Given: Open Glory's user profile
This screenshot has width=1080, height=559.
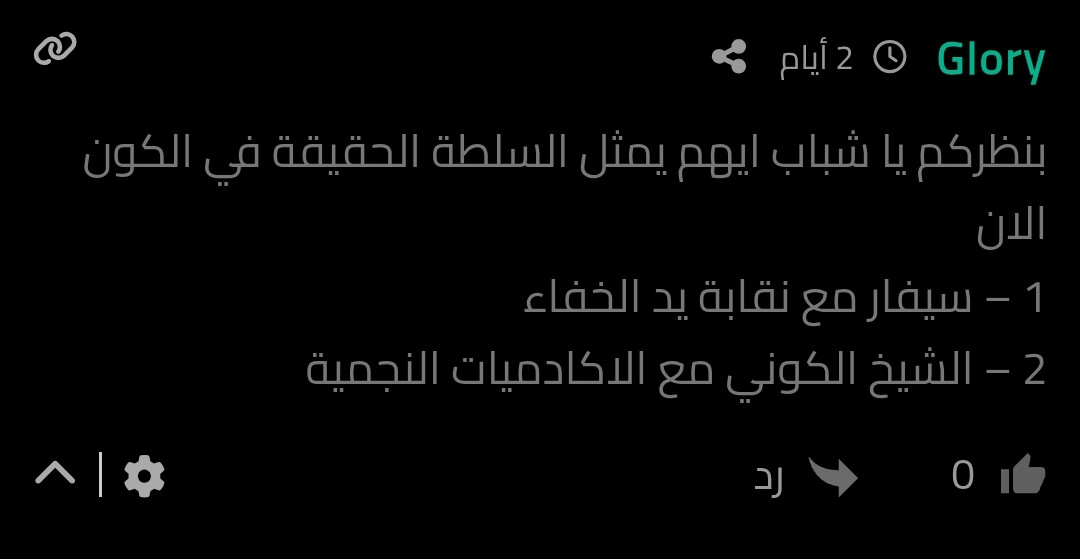Looking at the screenshot, I should [x=990, y=59].
